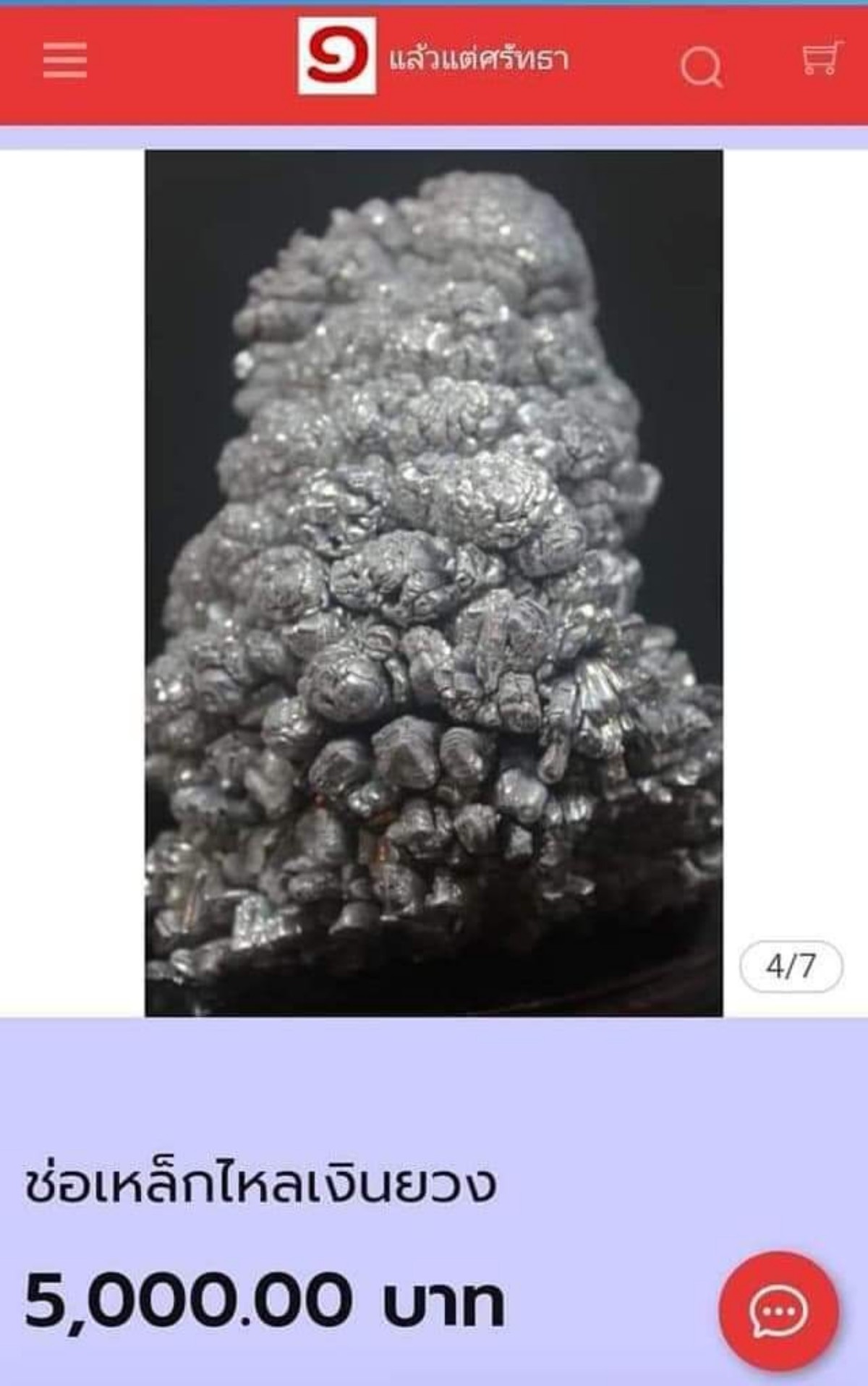868x1386 pixels.
Task: Go to the แล้วแต่ศรัทธา shop home
Action: pos(434,58)
